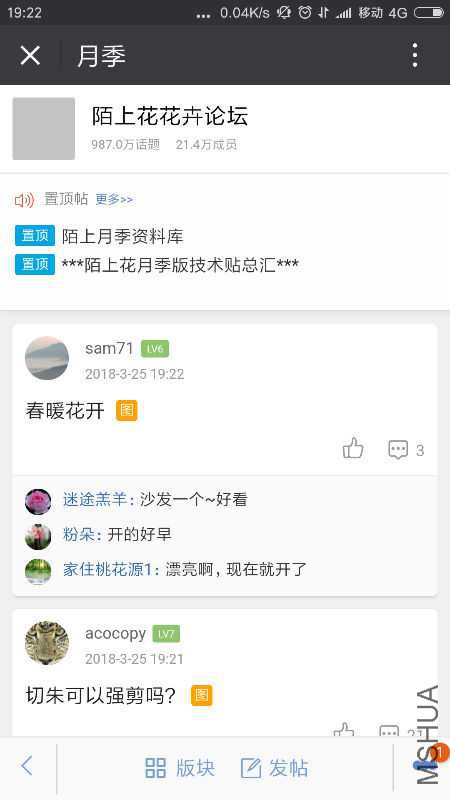450x800 pixels.
Task: View acocopy's profile avatar
Action: [47, 643]
